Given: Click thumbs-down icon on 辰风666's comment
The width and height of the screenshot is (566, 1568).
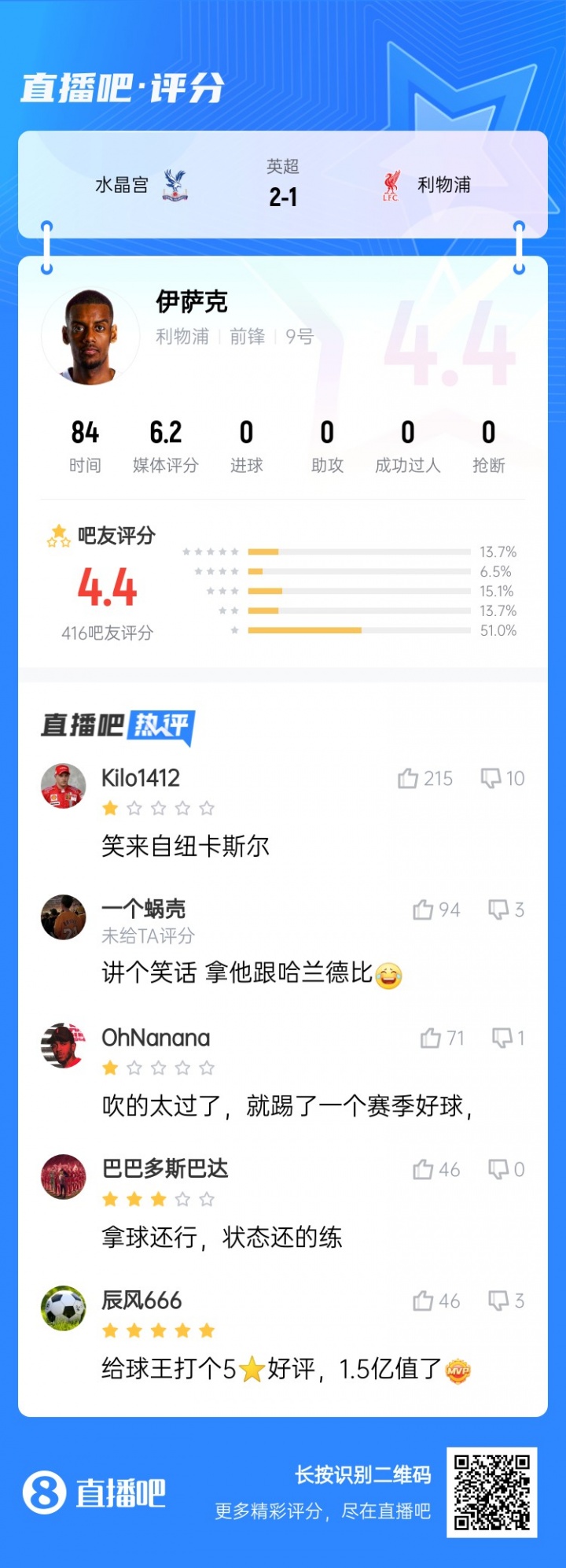Looking at the screenshot, I should pos(497,1302).
